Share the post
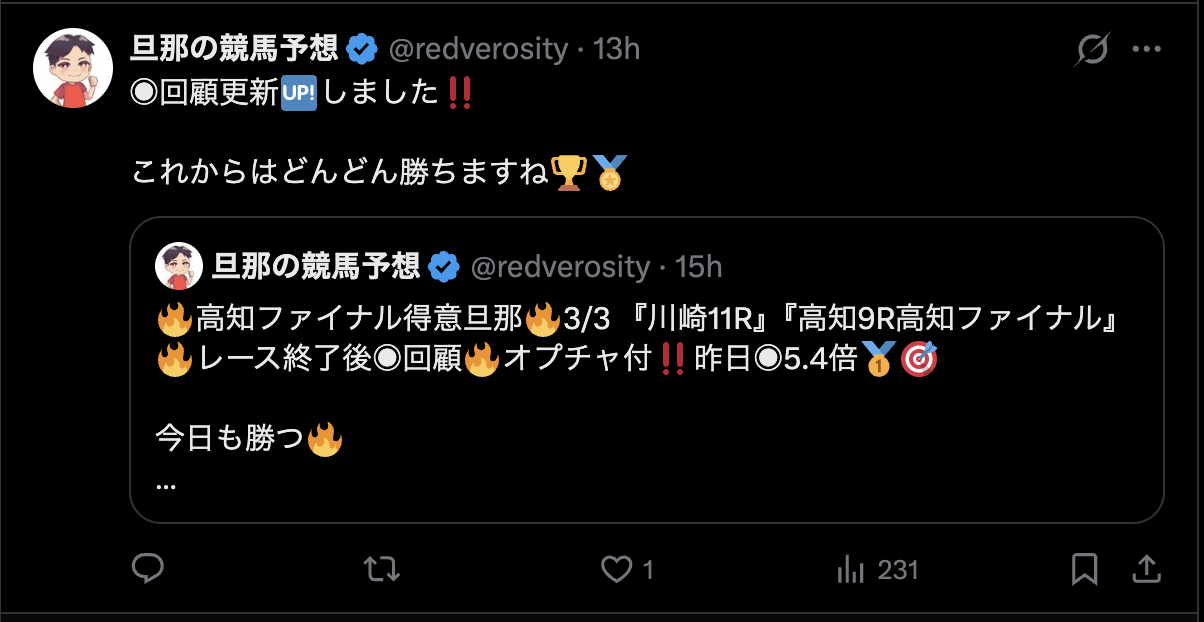Image resolution: width=1204 pixels, height=622 pixels. tap(1144, 570)
